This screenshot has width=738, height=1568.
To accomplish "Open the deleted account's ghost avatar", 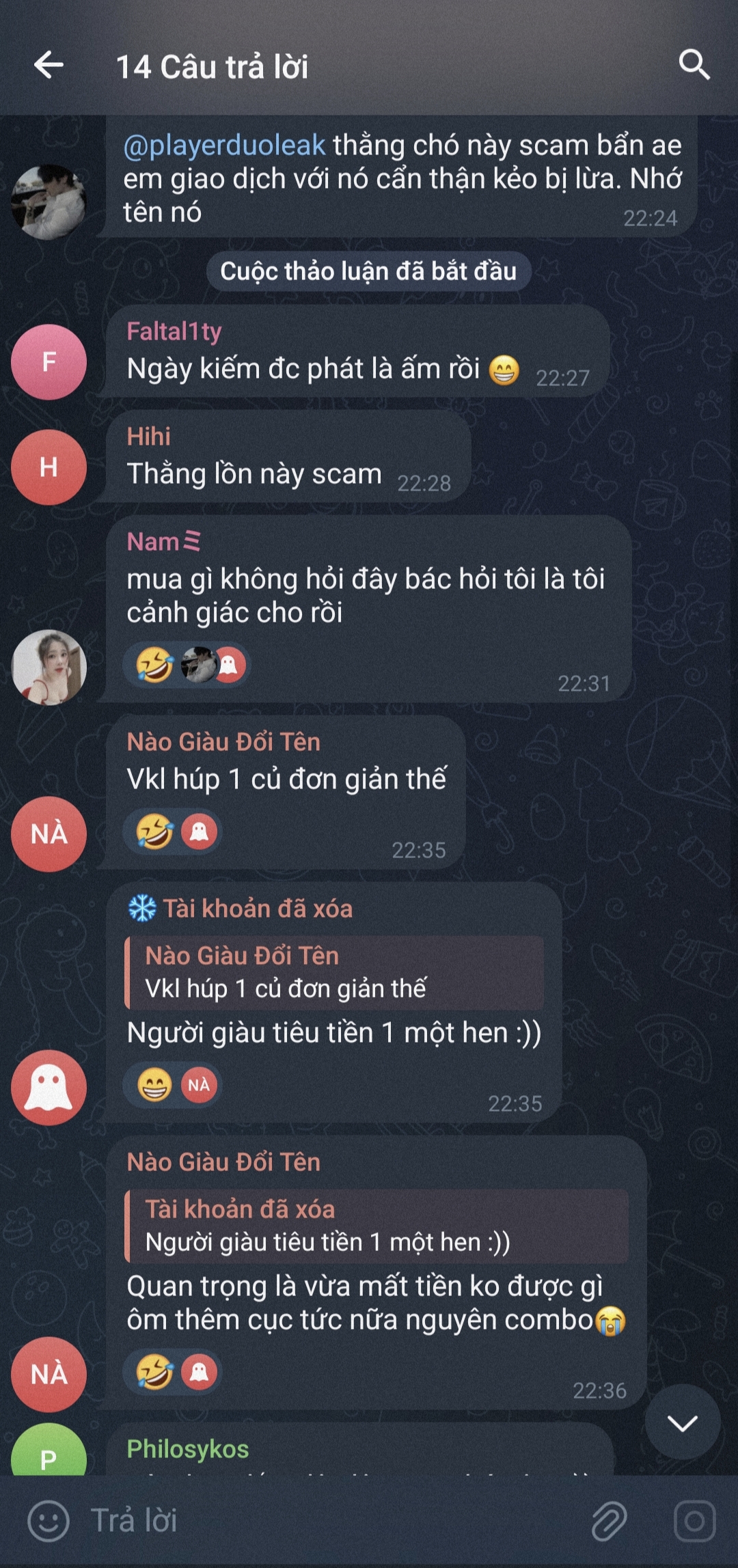I will click(49, 1088).
